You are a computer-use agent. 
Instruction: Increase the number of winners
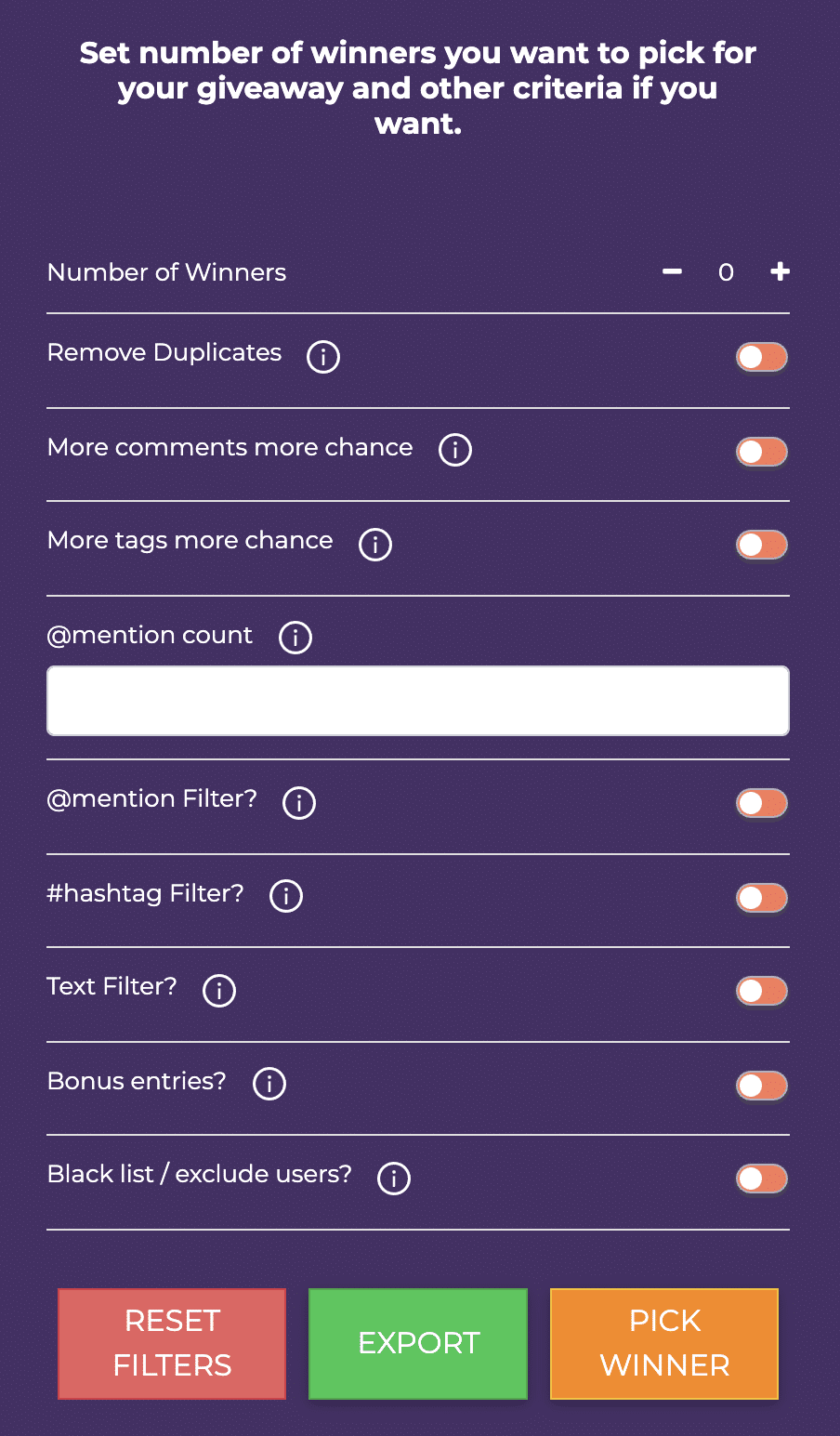click(781, 271)
